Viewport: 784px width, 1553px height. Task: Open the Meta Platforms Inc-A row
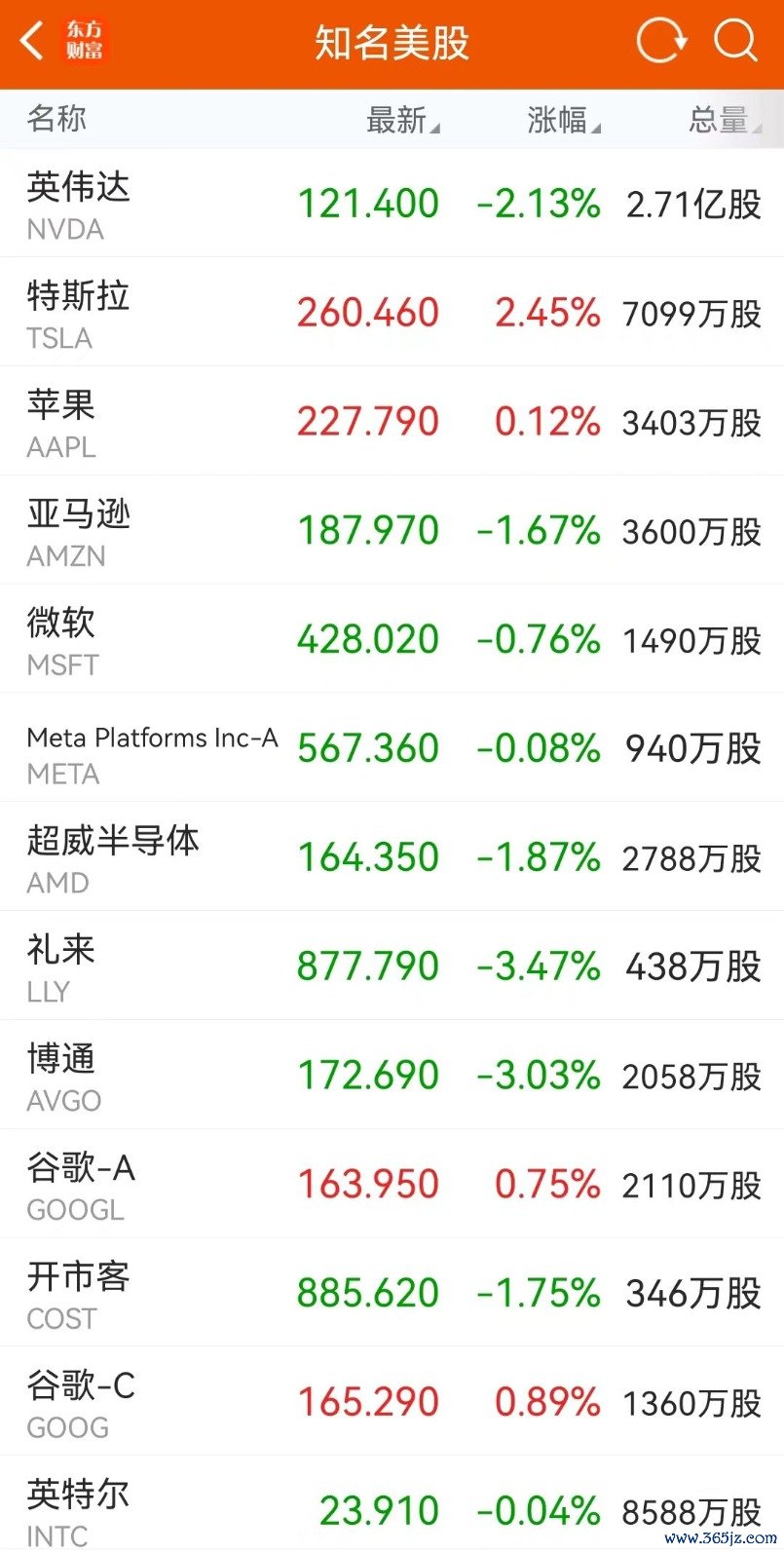392,749
